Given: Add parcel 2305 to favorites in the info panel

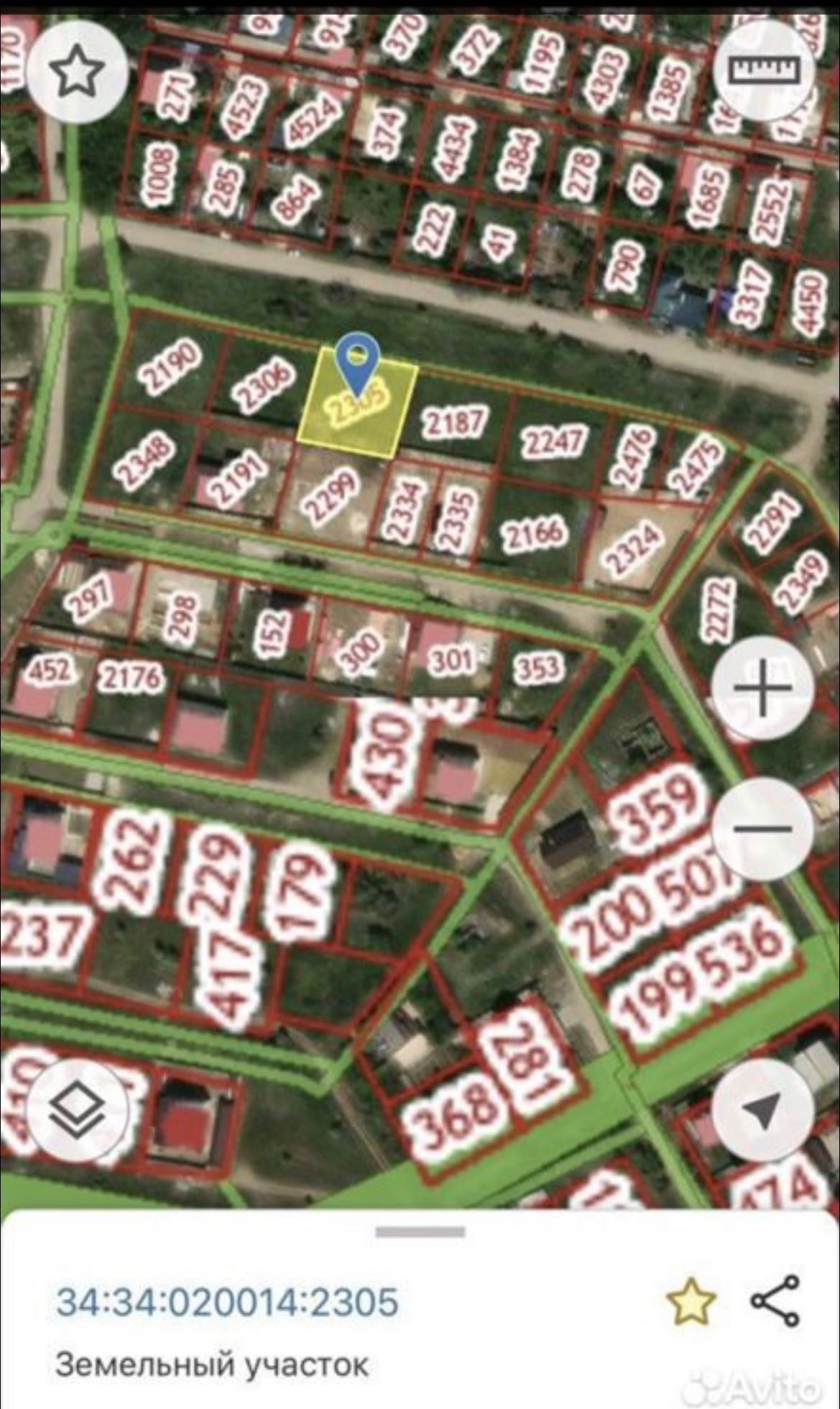Looking at the screenshot, I should (x=691, y=1300).
